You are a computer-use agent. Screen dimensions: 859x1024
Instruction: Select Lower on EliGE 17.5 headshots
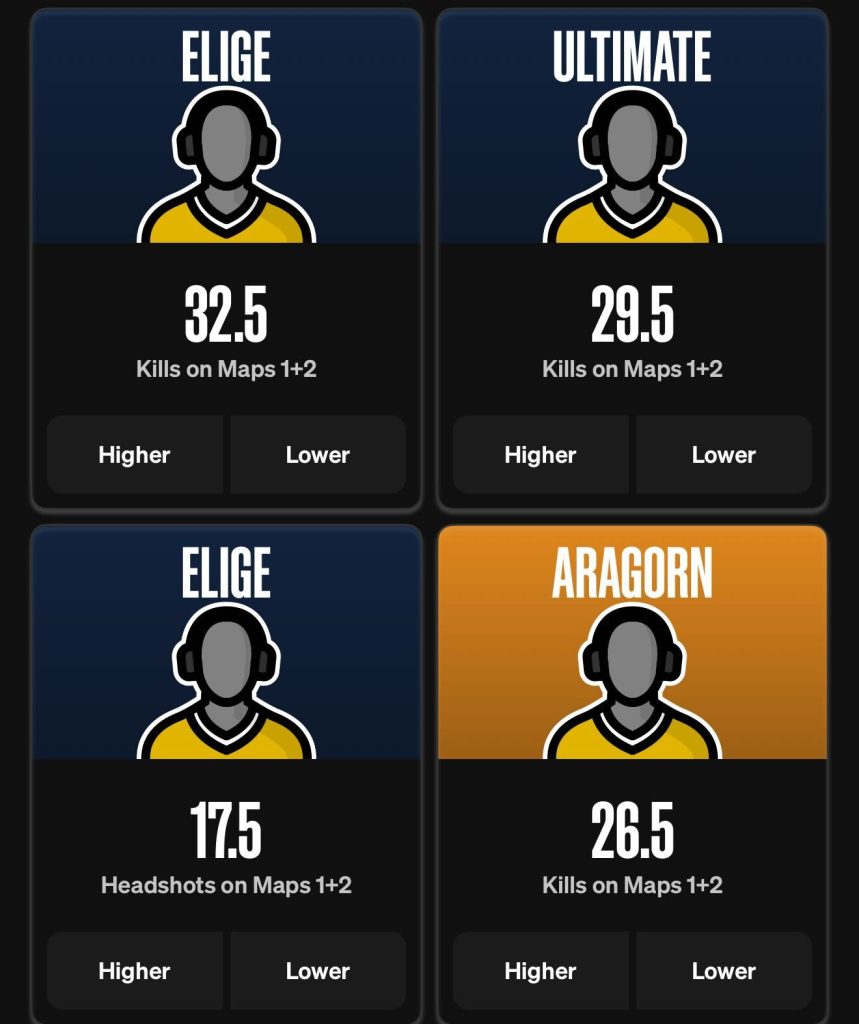pos(318,971)
